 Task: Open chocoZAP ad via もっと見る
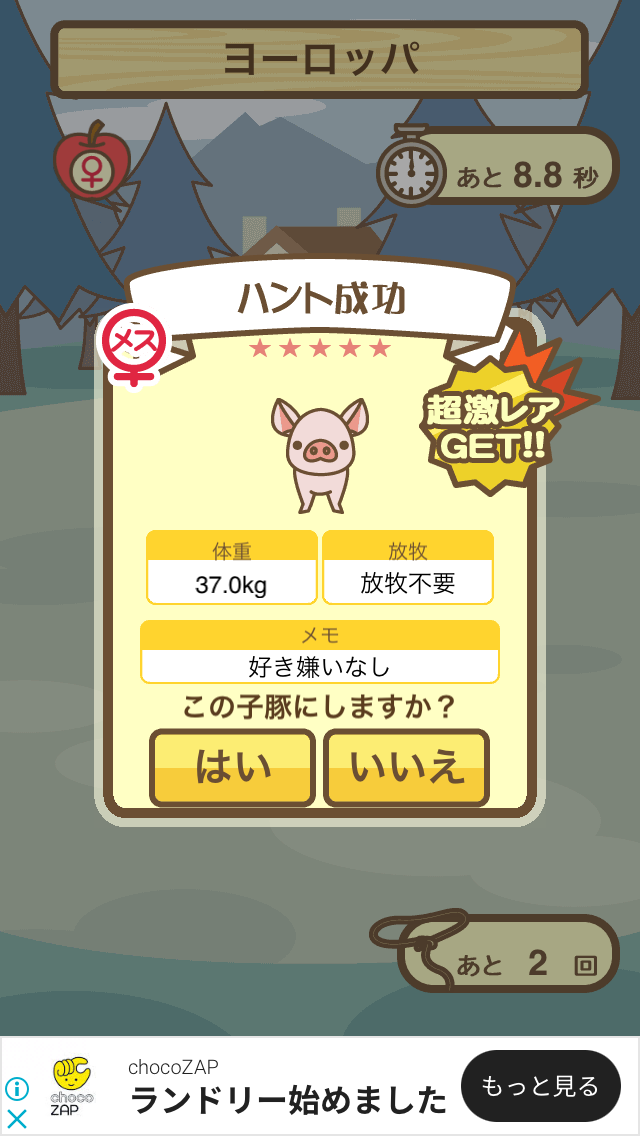pyautogui.click(x=540, y=1086)
